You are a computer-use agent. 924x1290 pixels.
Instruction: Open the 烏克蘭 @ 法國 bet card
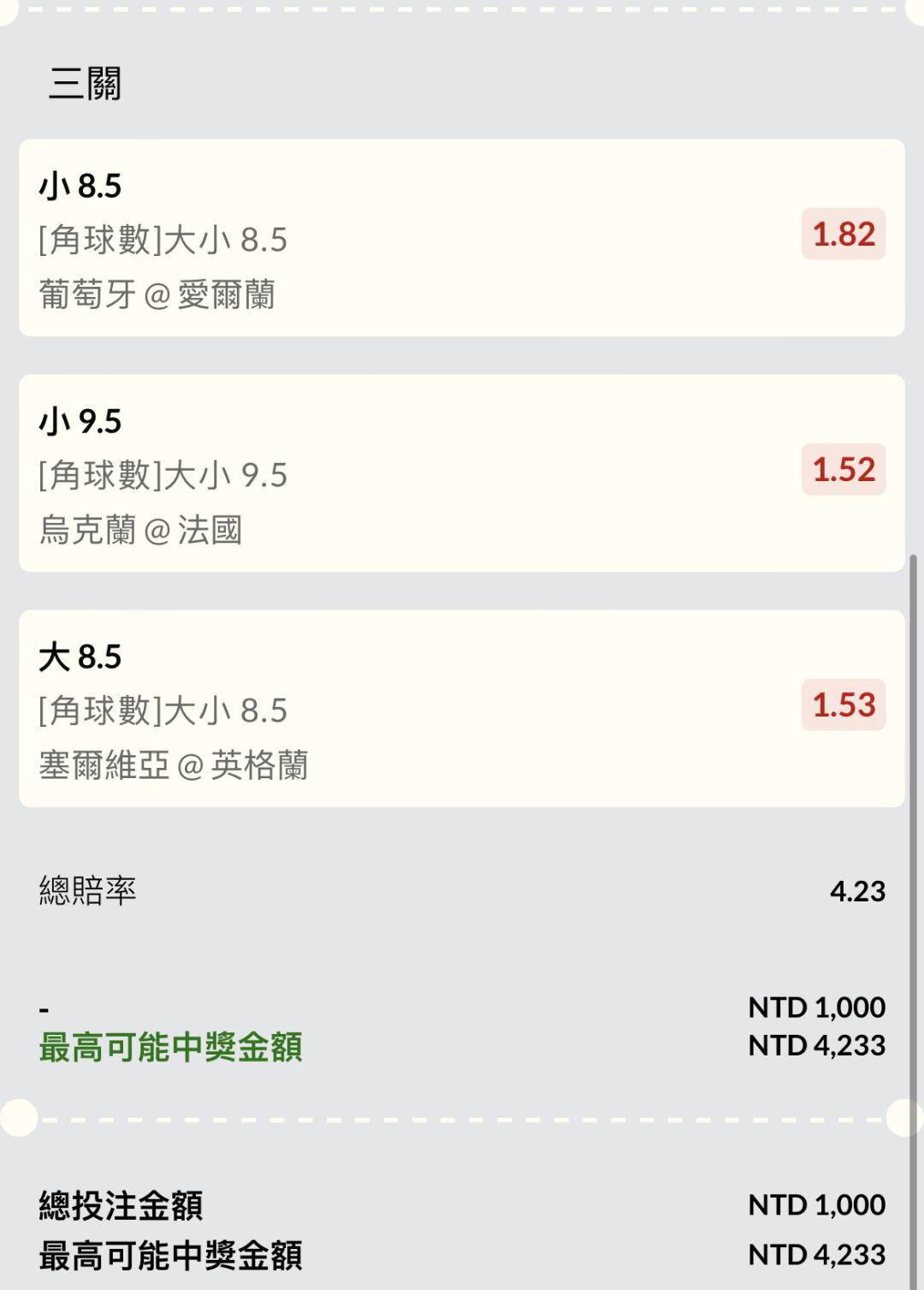[x=461, y=473]
